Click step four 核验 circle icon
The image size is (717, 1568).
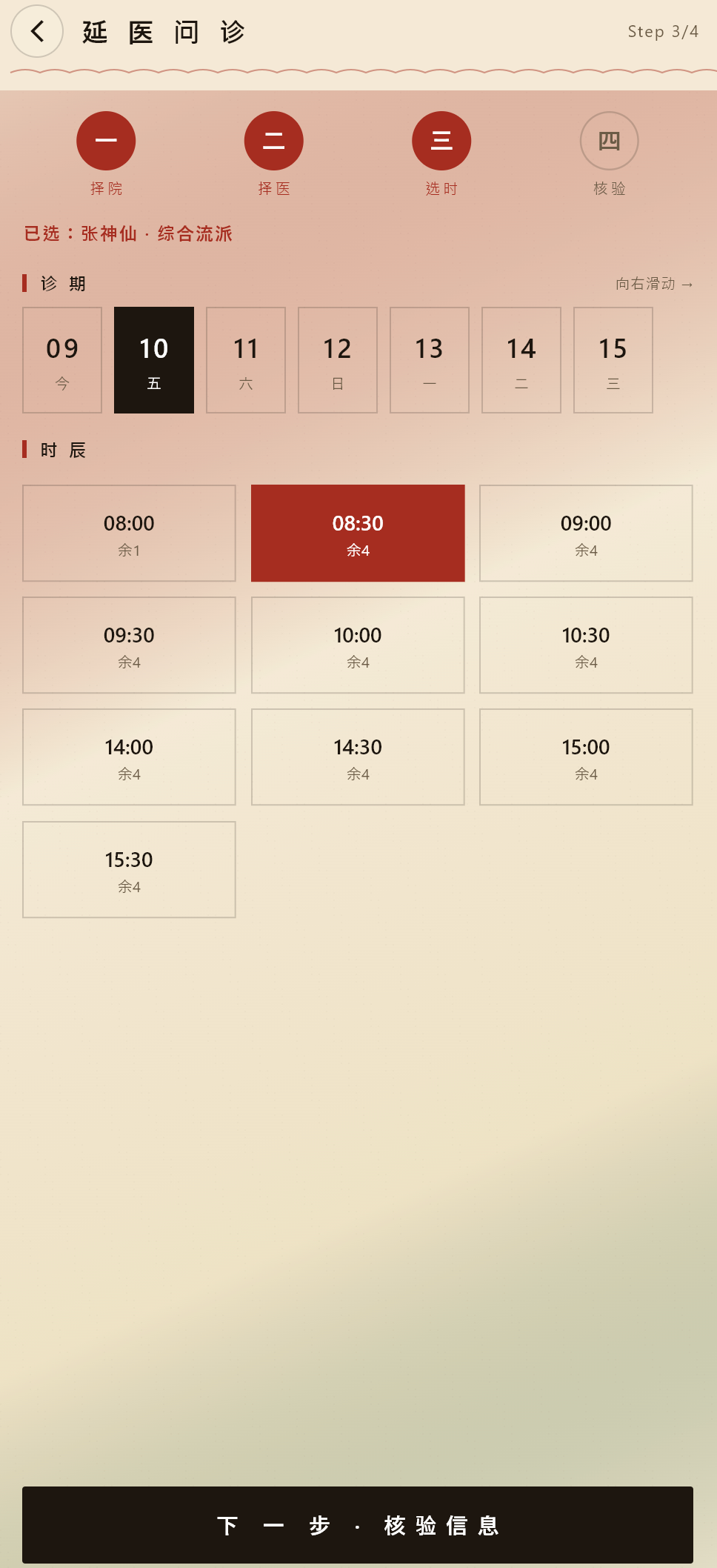[x=609, y=140]
